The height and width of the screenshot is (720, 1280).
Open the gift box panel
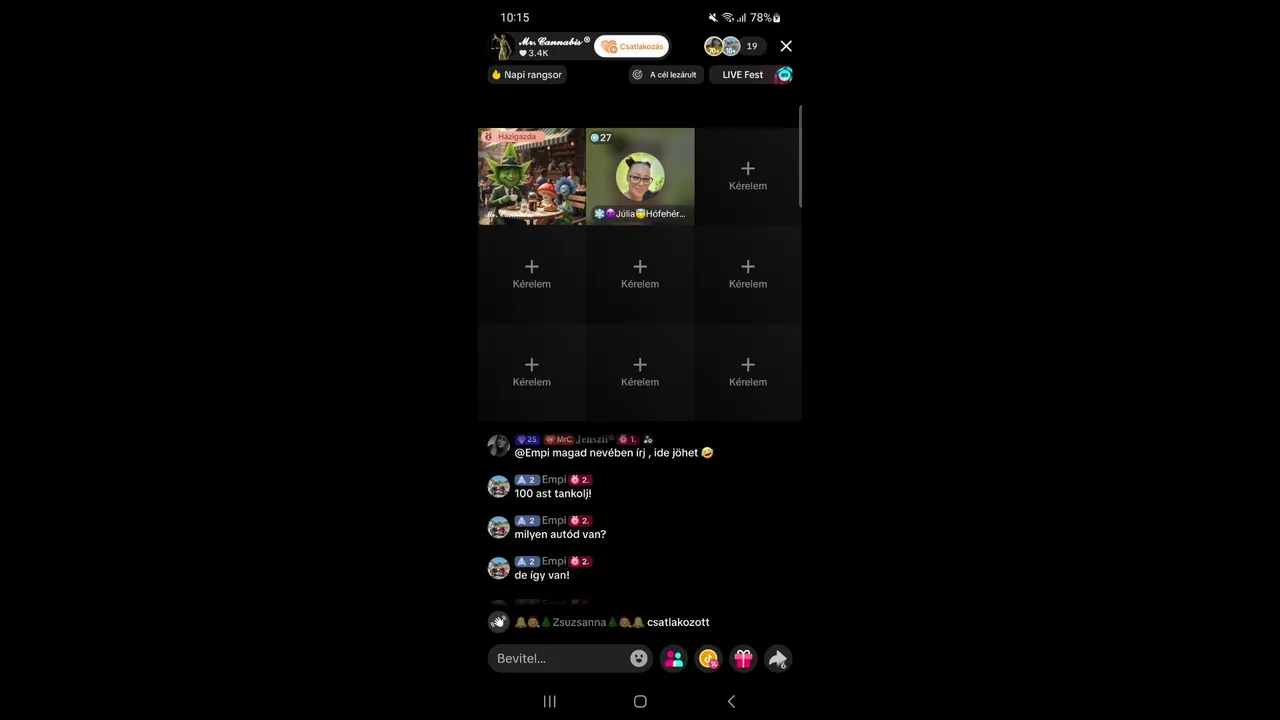743,658
